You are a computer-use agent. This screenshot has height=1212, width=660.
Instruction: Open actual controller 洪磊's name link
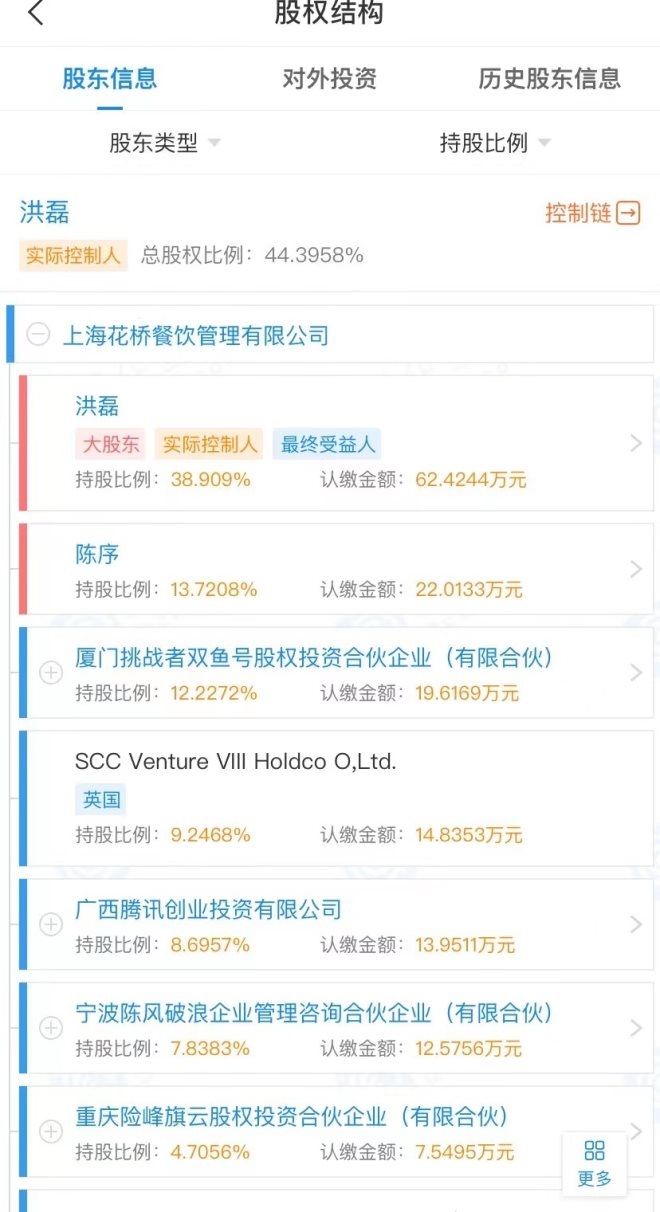click(x=45, y=213)
